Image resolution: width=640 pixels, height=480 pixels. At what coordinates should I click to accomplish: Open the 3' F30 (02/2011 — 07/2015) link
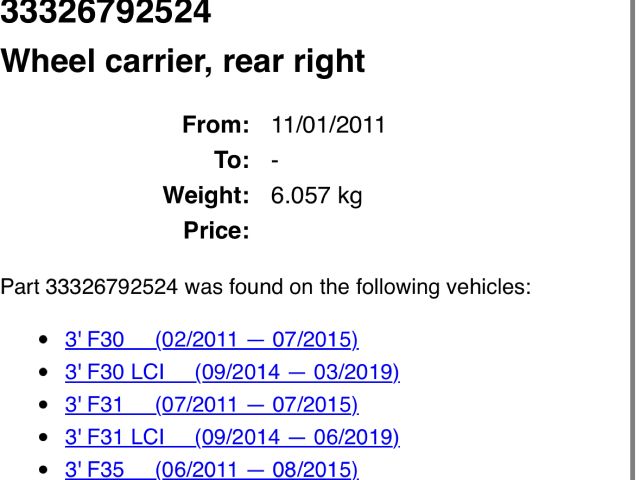(211, 340)
